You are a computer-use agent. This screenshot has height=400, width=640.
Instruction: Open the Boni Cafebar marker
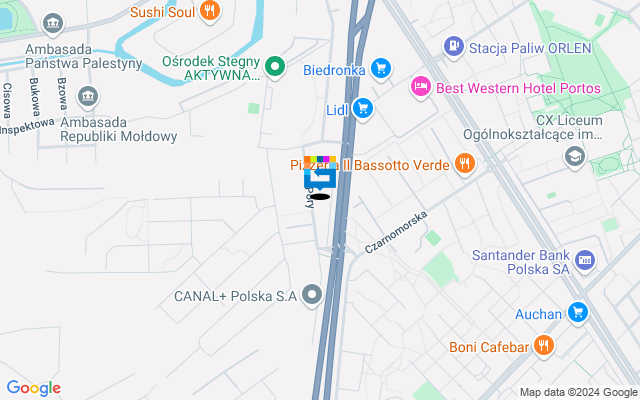543,346
